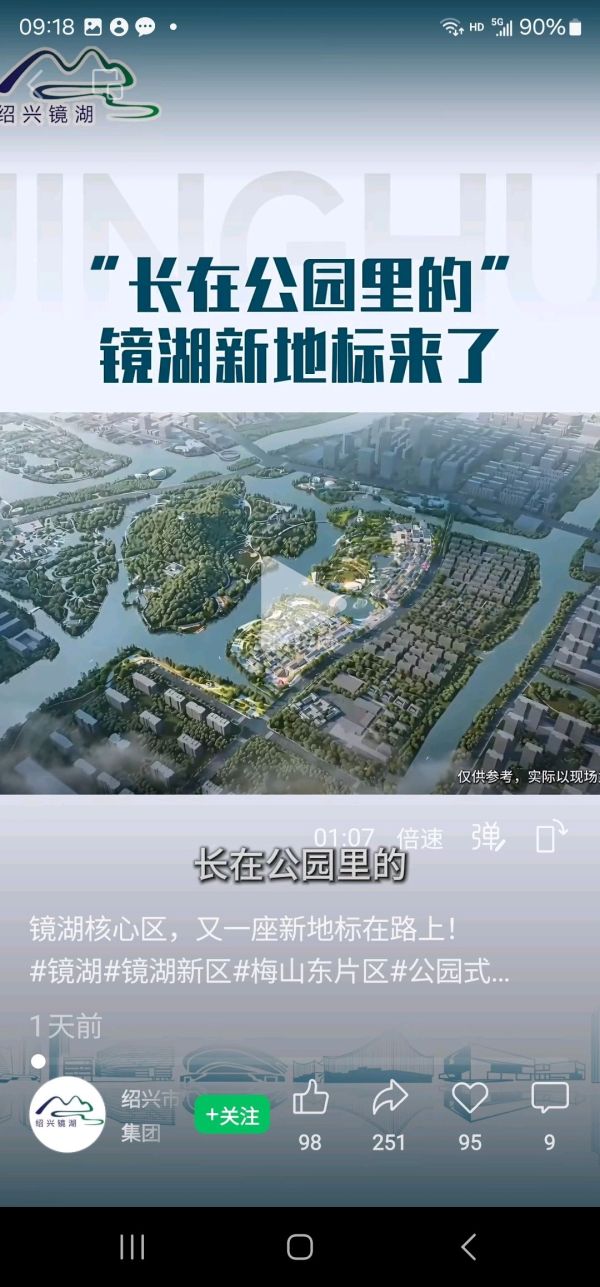Viewport: 600px width, 1287px height.
Task: Go to the system home screen
Action: pyautogui.click(x=300, y=1246)
